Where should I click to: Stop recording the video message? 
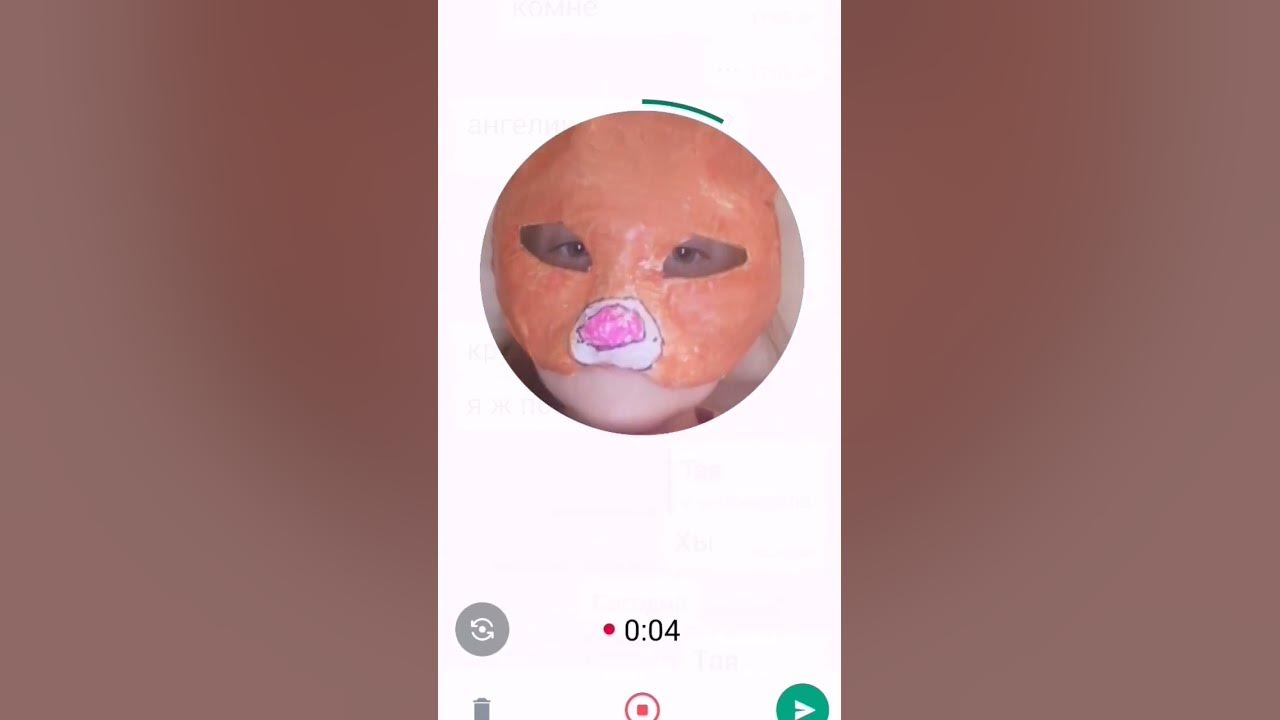pyautogui.click(x=641, y=708)
